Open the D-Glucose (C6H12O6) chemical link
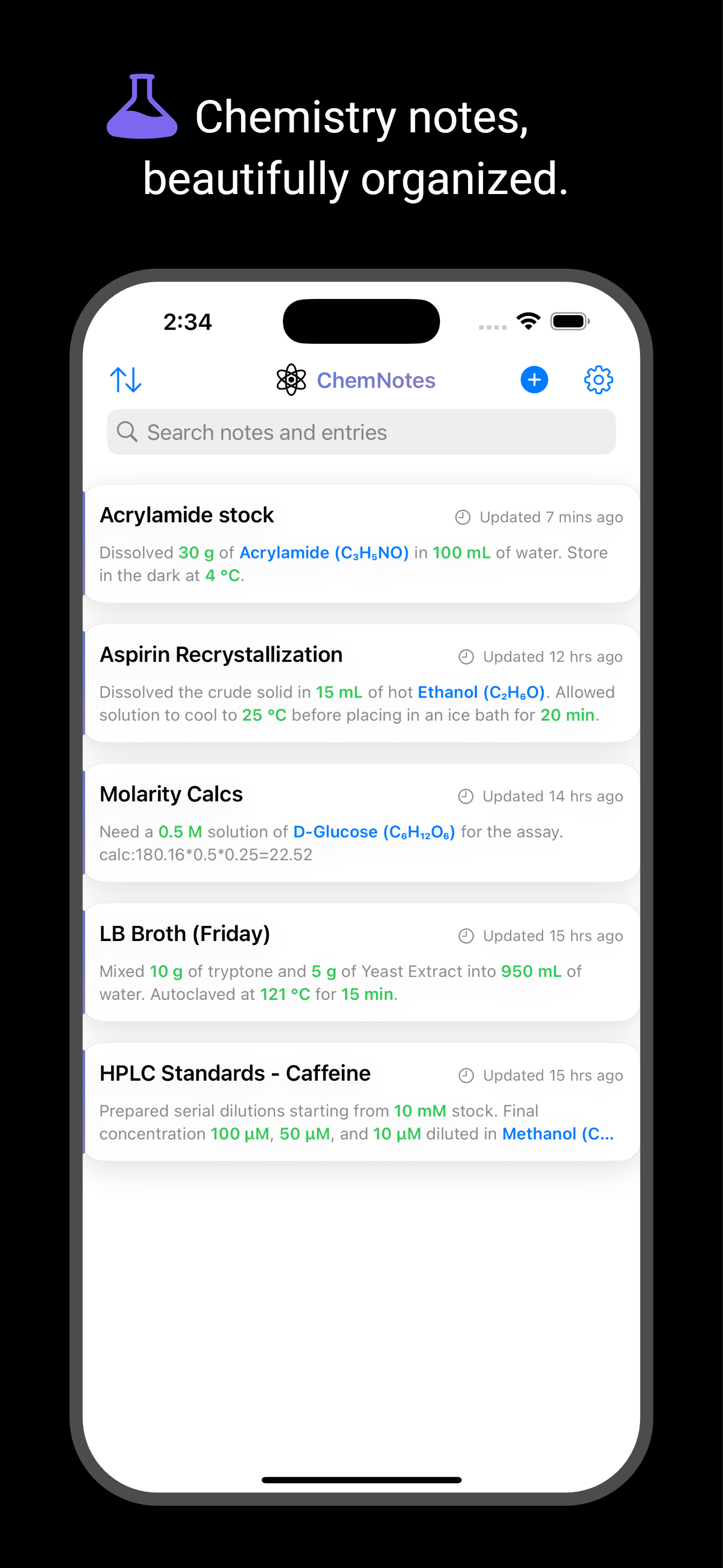Screen dimensions: 723x1568 (x=373, y=832)
